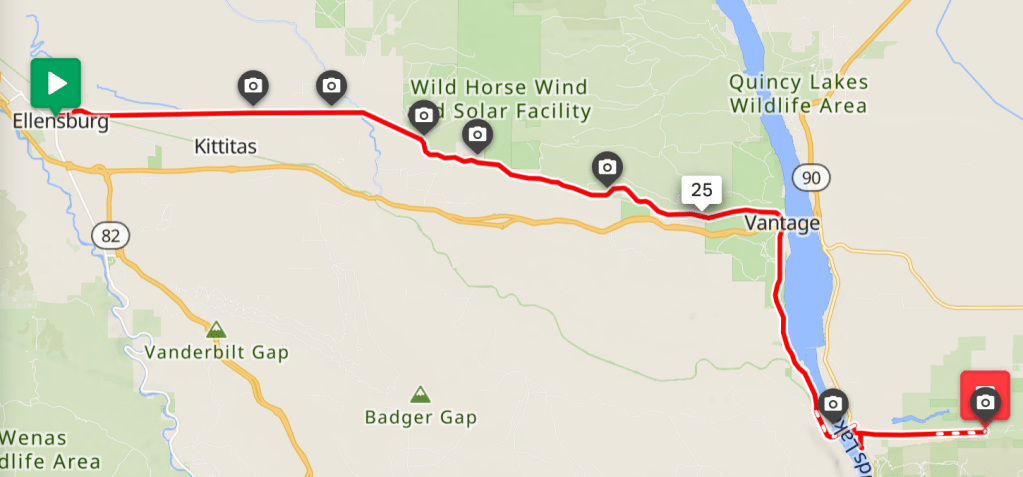This screenshot has width=1023, height=477.
Task: Open photo marker overlapping the Wild Horse Wind label
Action: tap(423, 116)
